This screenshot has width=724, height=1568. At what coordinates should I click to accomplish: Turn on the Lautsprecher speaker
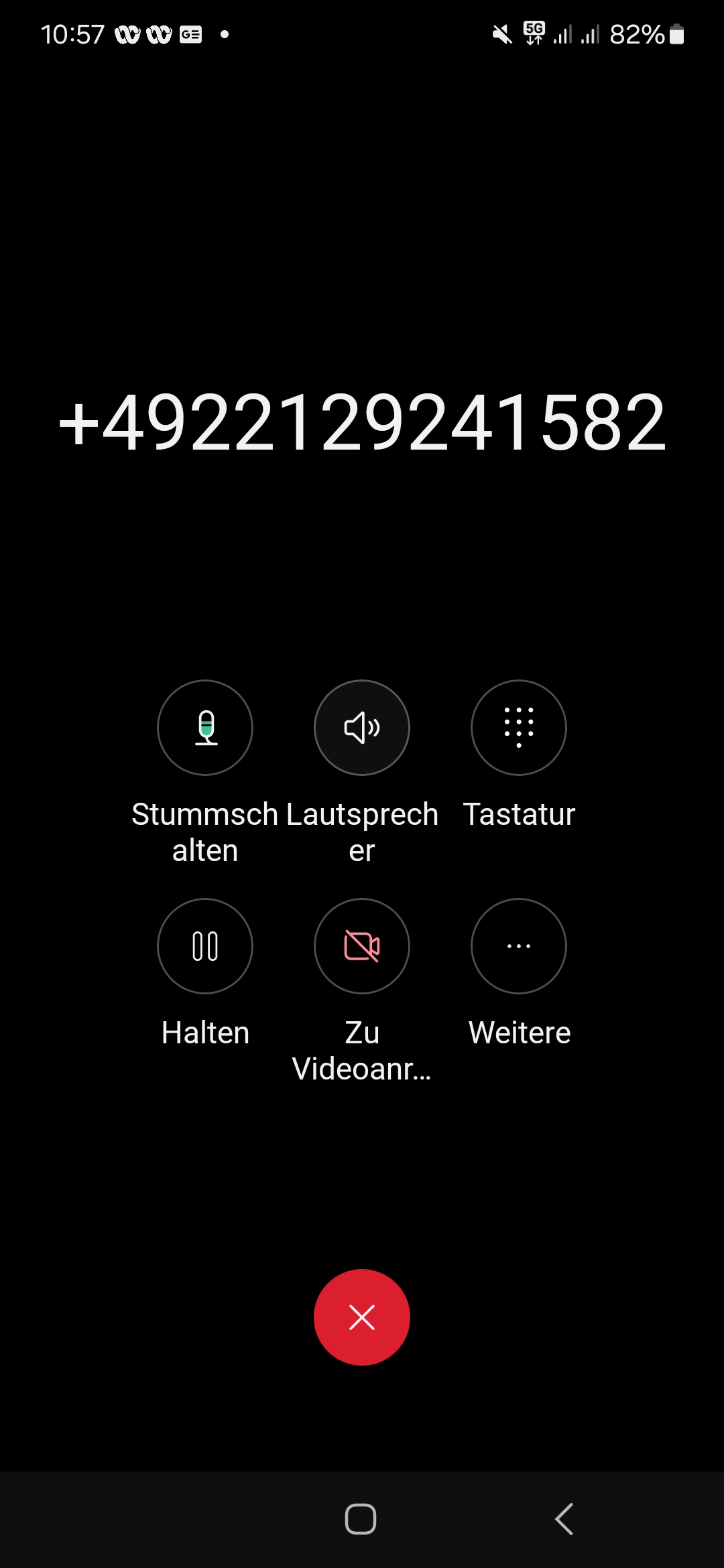click(362, 728)
